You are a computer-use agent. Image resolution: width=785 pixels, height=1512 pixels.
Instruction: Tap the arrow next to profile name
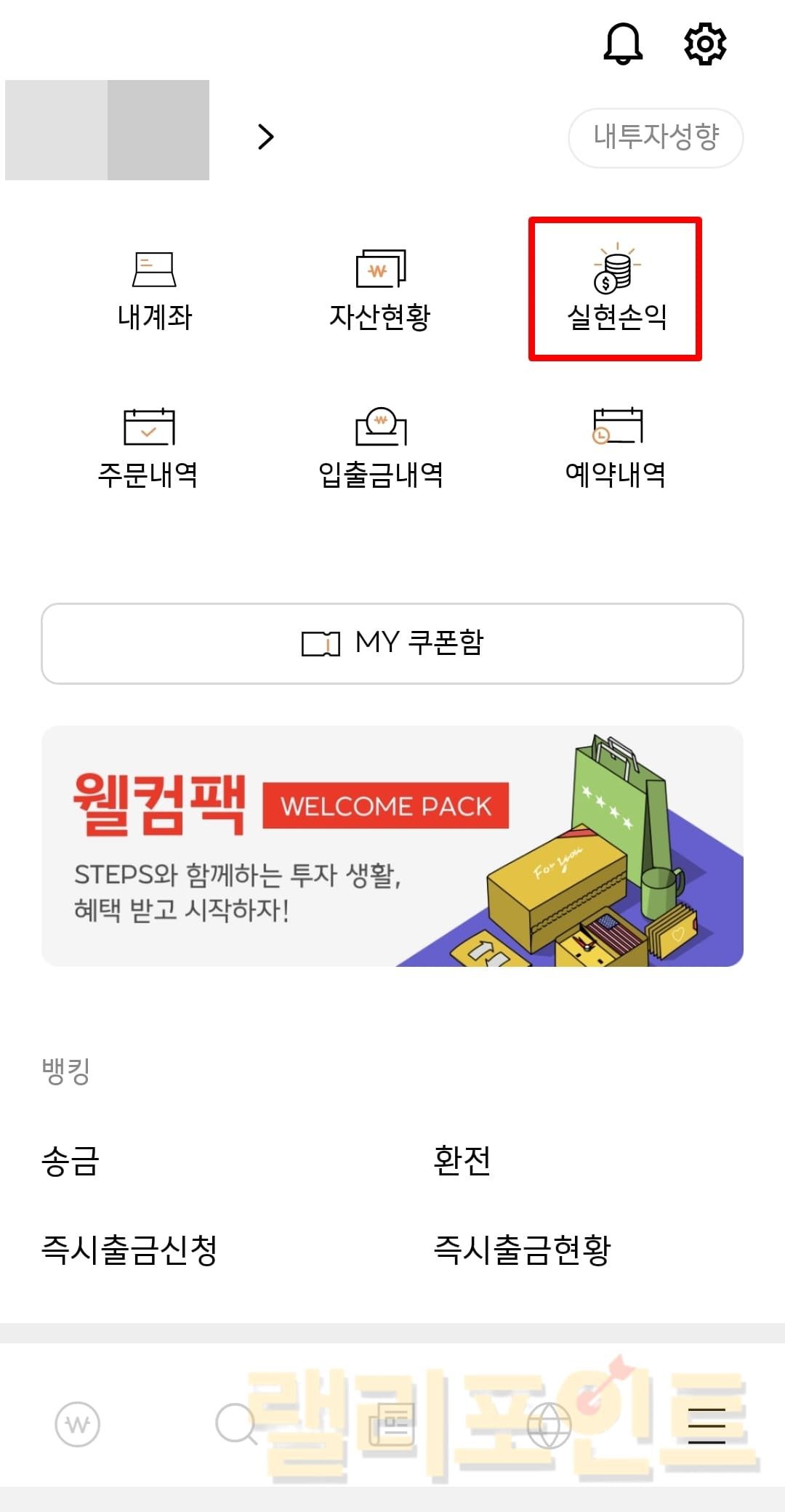[266, 137]
